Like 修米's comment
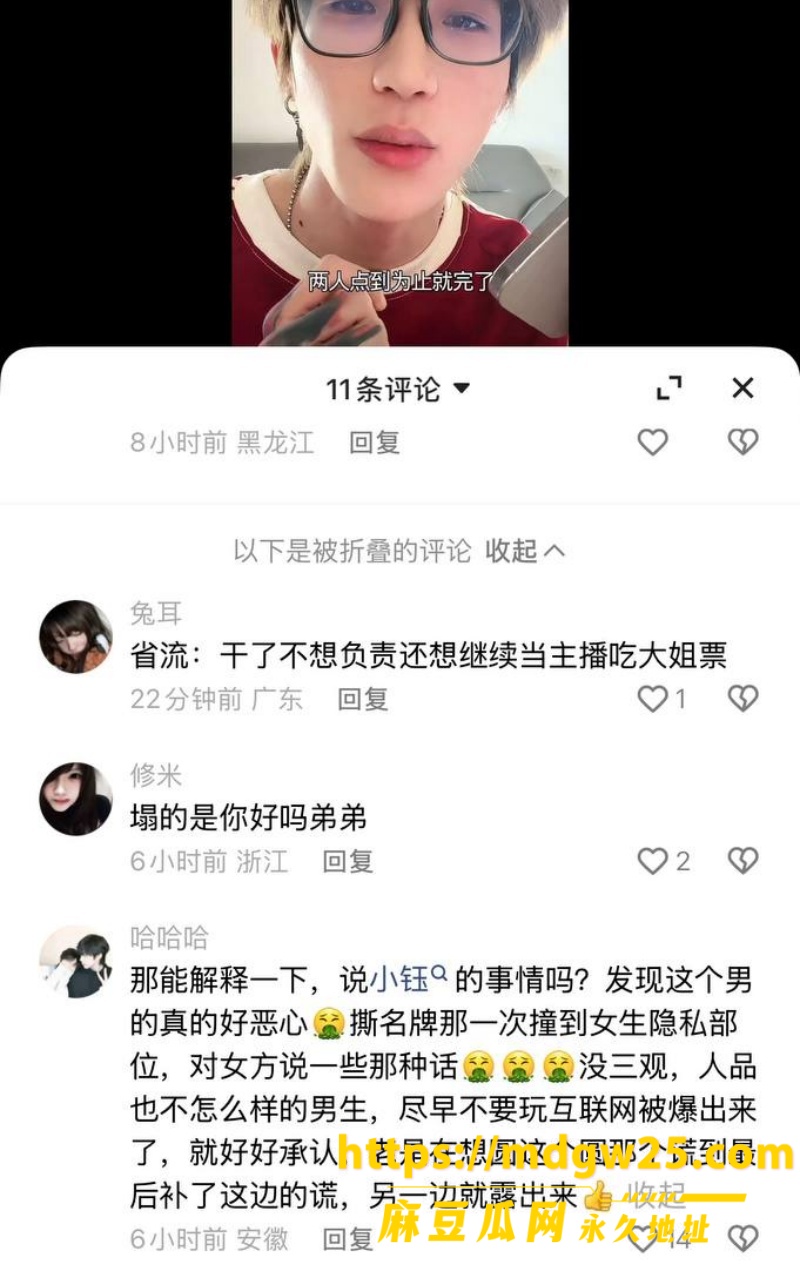Screen dimensions: 800x1280 pyautogui.click(x=653, y=861)
